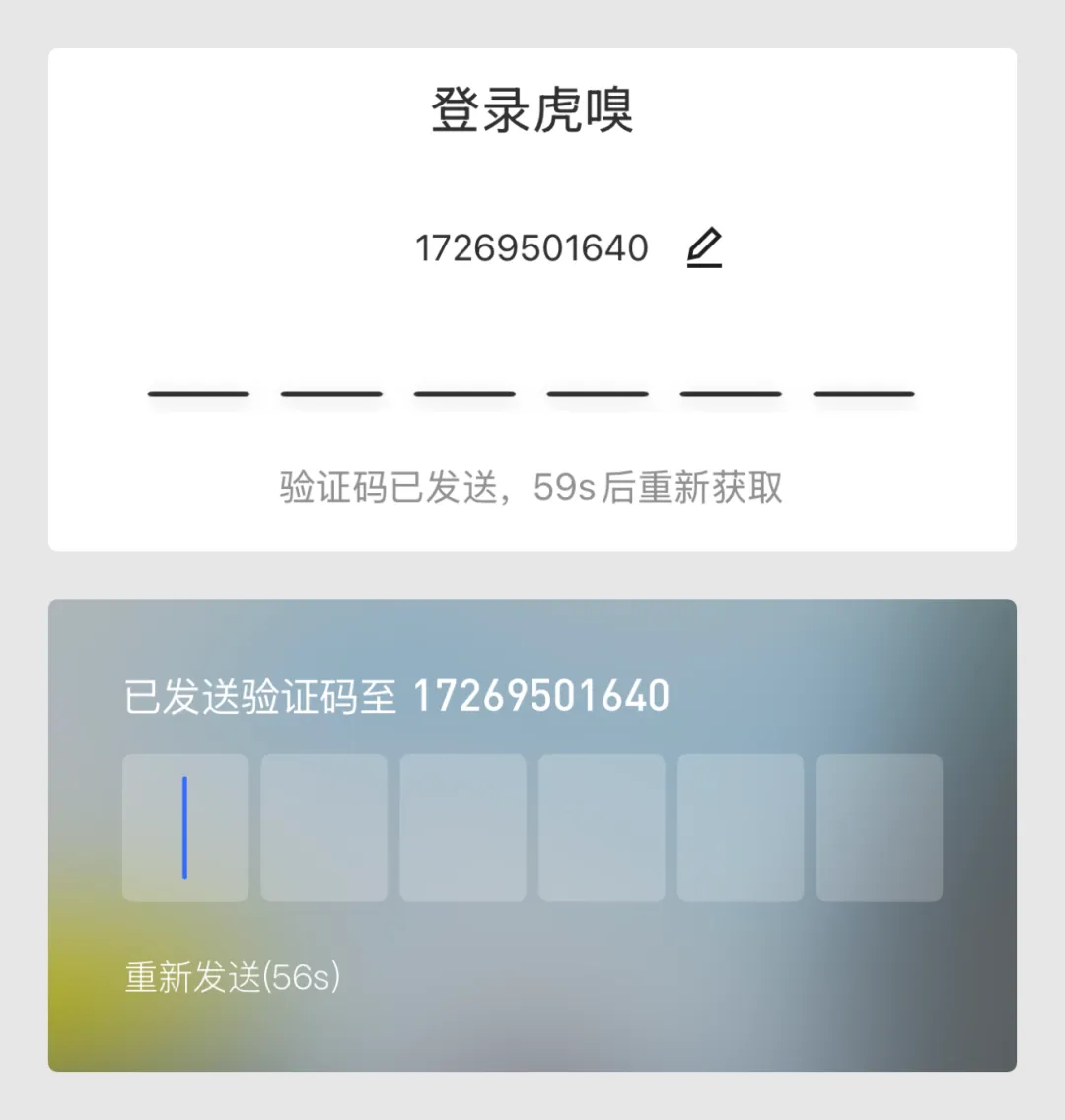Select the last code underline slot
Image resolution: width=1065 pixels, height=1120 pixels.
click(x=865, y=392)
